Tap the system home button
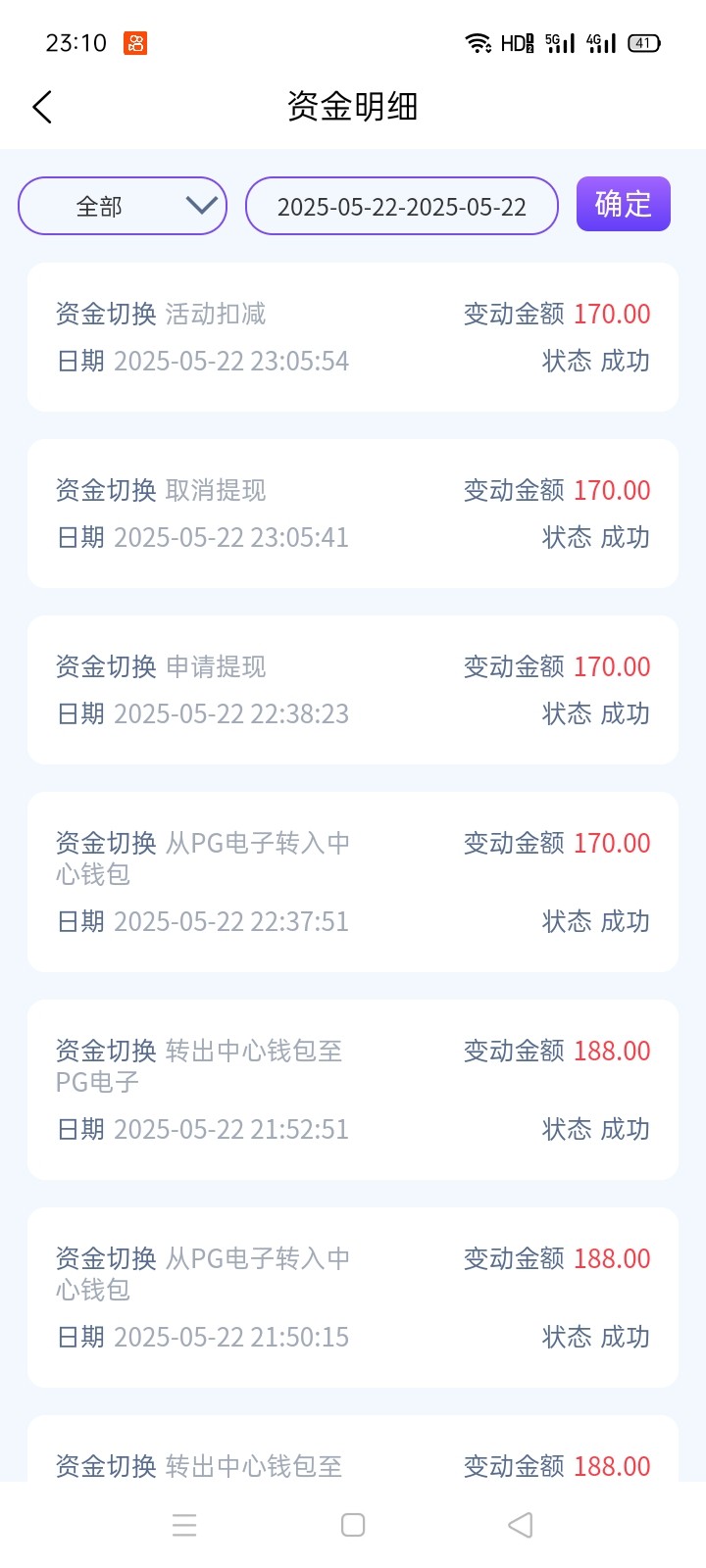 tap(353, 1525)
